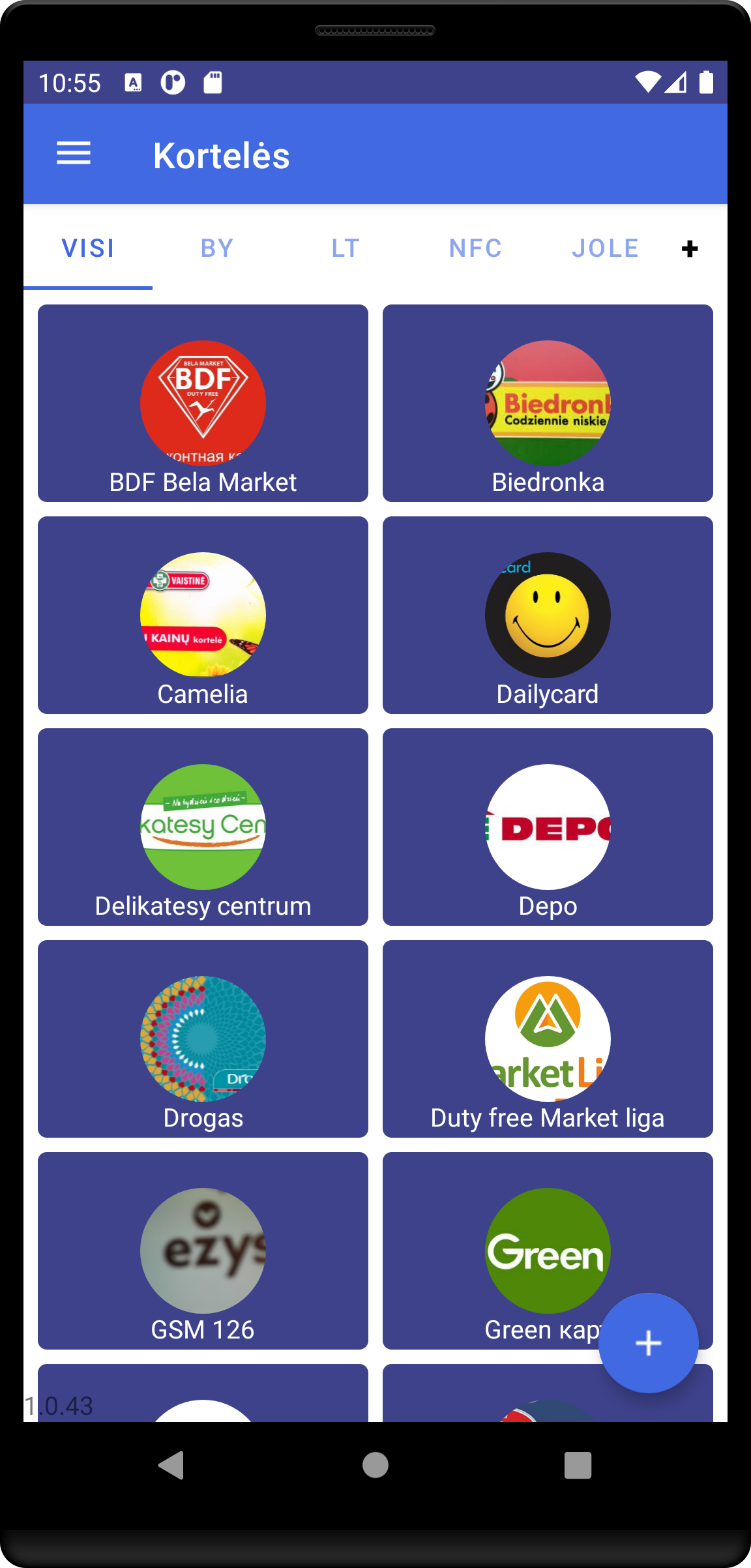Open the Delikatesy centrum card
The image size is (751, 1568).
203,827
